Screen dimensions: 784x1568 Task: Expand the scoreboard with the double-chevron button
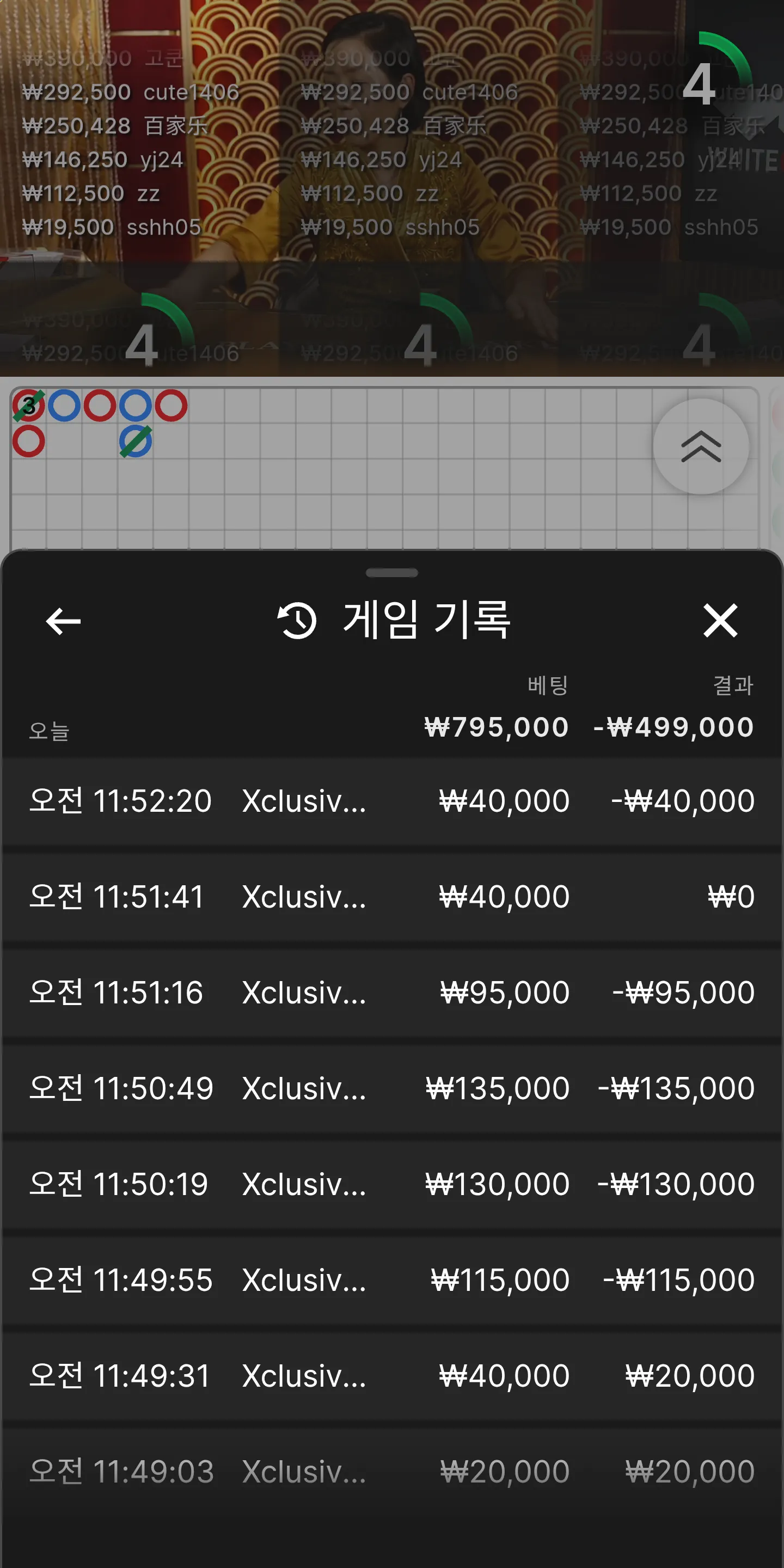701,446
